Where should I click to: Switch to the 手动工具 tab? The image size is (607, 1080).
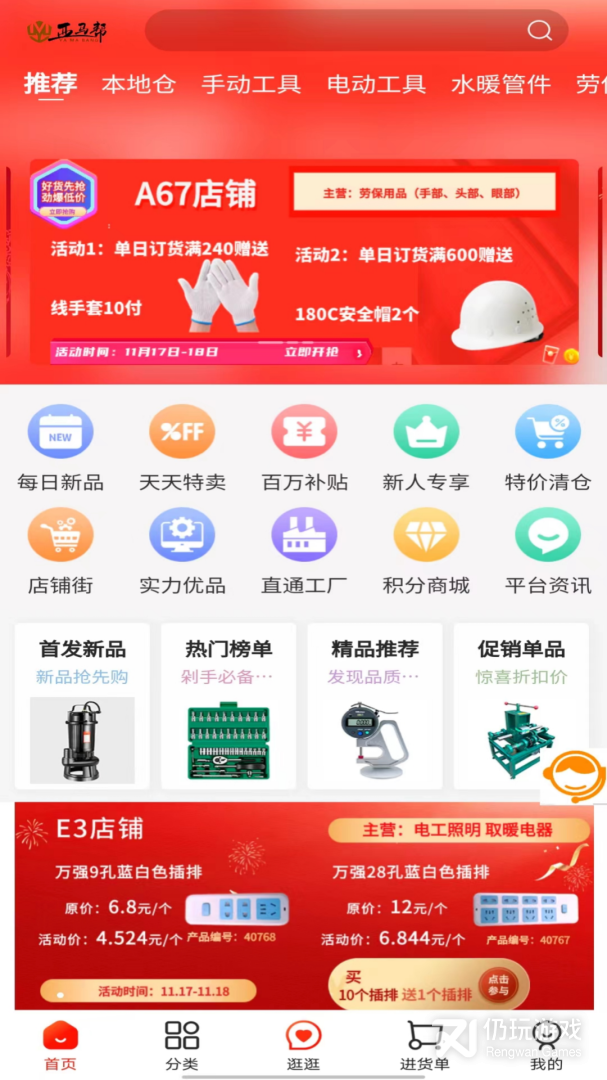tap(251, 84)
